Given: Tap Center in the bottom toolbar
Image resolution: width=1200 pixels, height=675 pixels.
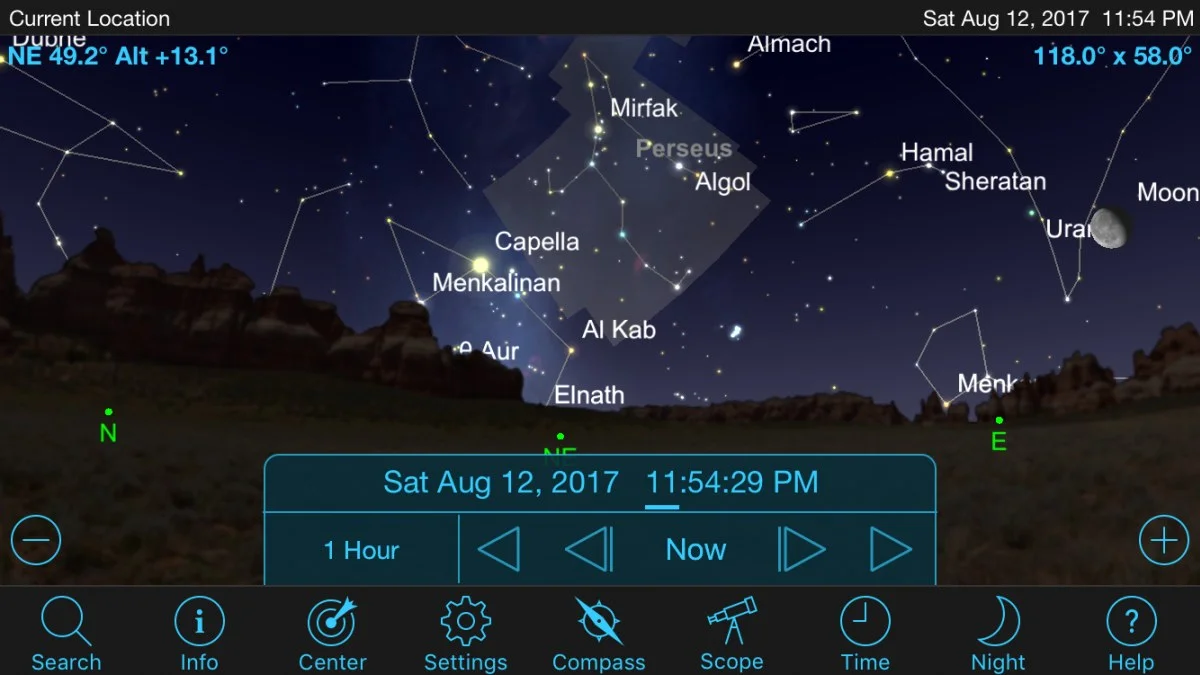Looking at the screenshot, I should point(332,634).
